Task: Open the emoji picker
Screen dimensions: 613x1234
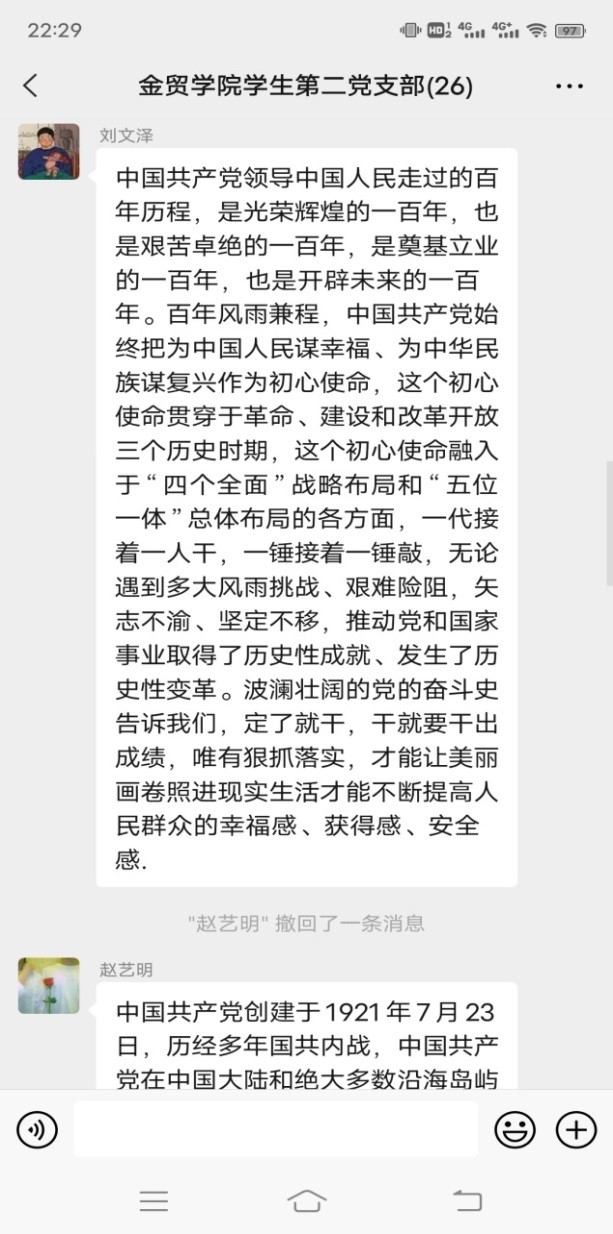Action: click(x=515, y=1130)
